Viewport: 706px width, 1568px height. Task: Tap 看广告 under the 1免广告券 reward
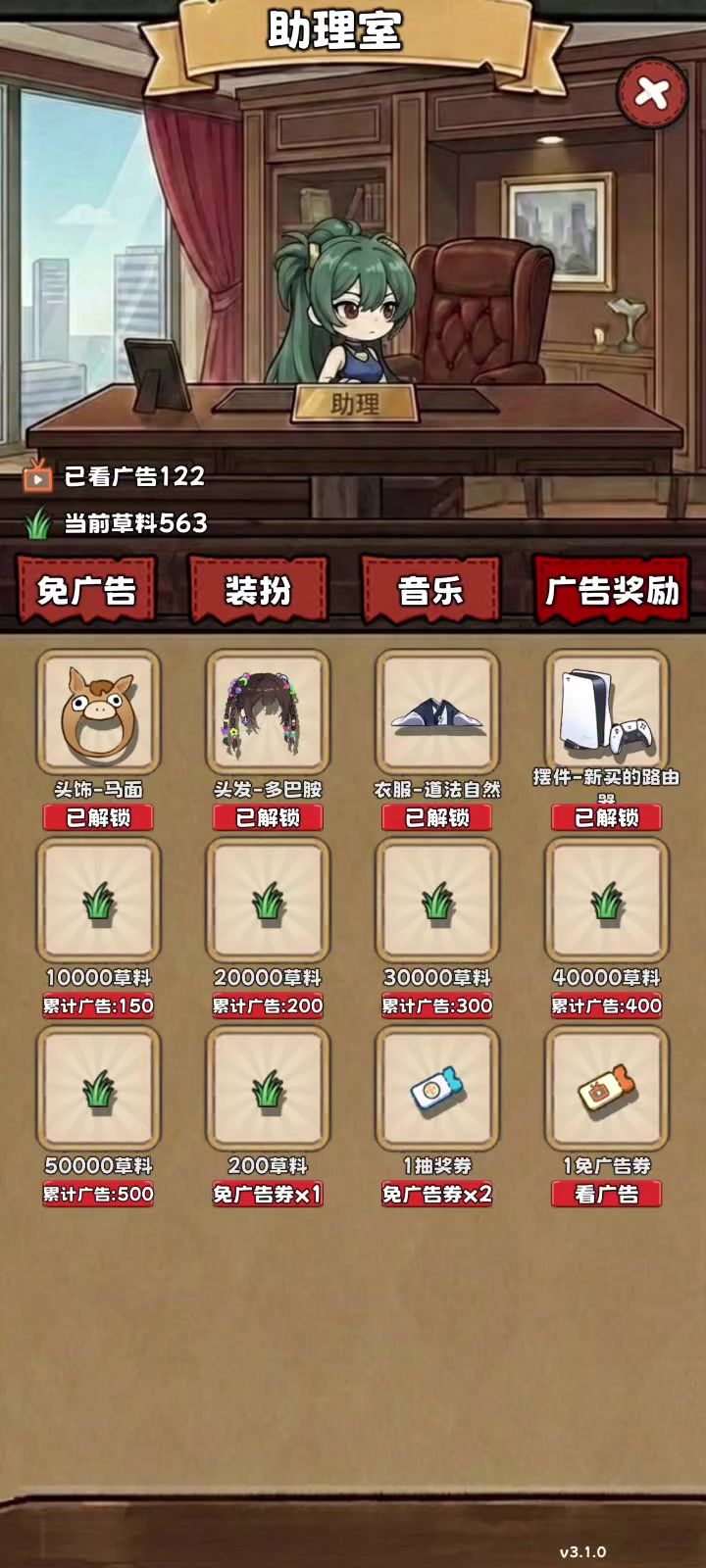[x=606, y=1194]
